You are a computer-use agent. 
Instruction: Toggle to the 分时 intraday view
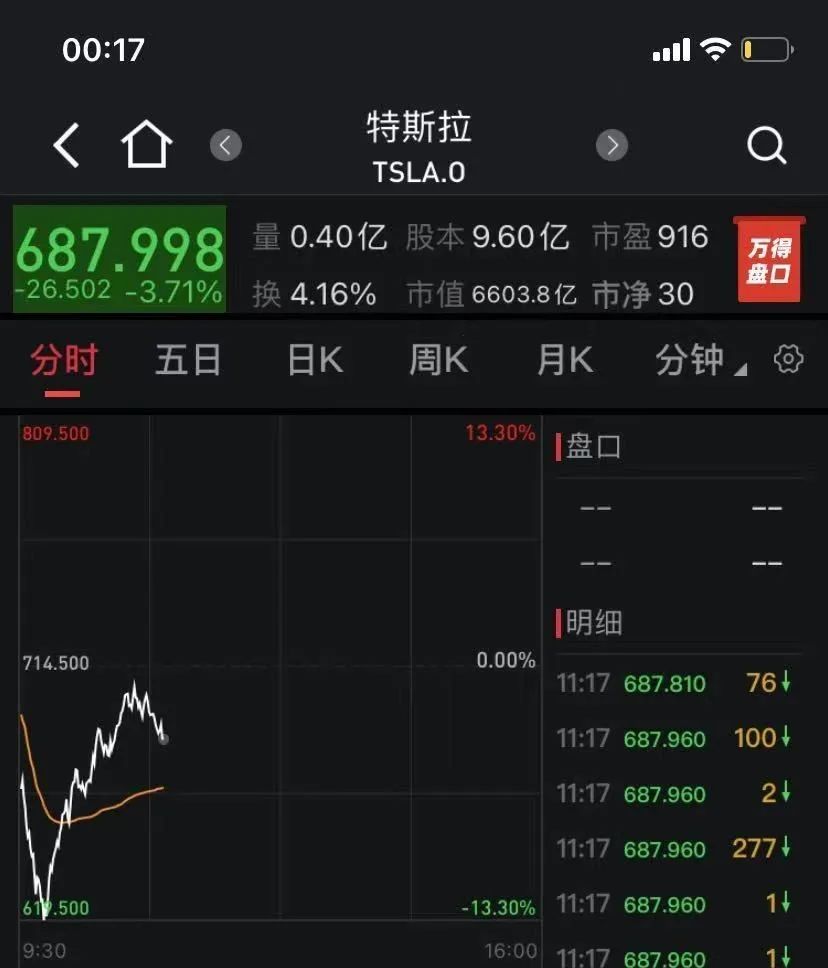(62, 360)
